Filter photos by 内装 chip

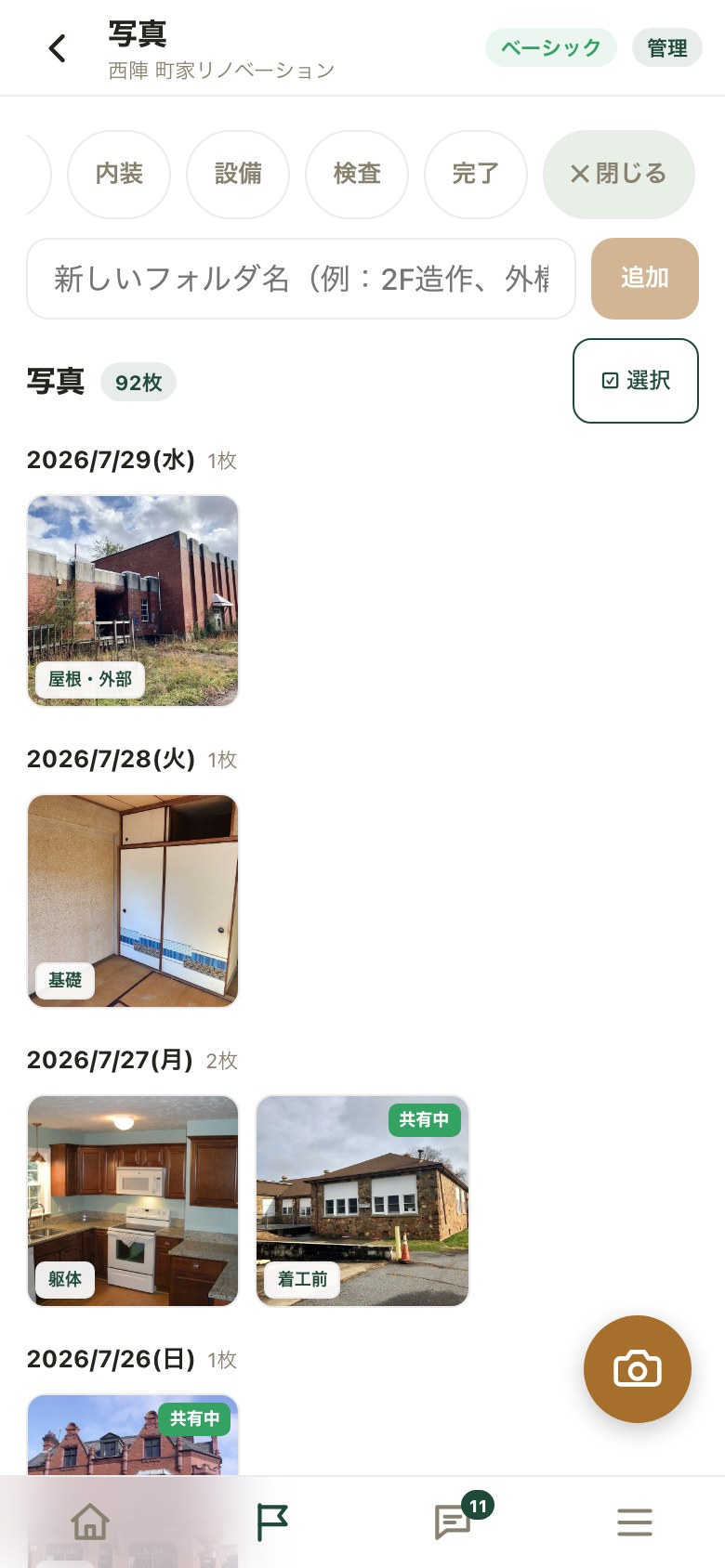coord(119,174)
